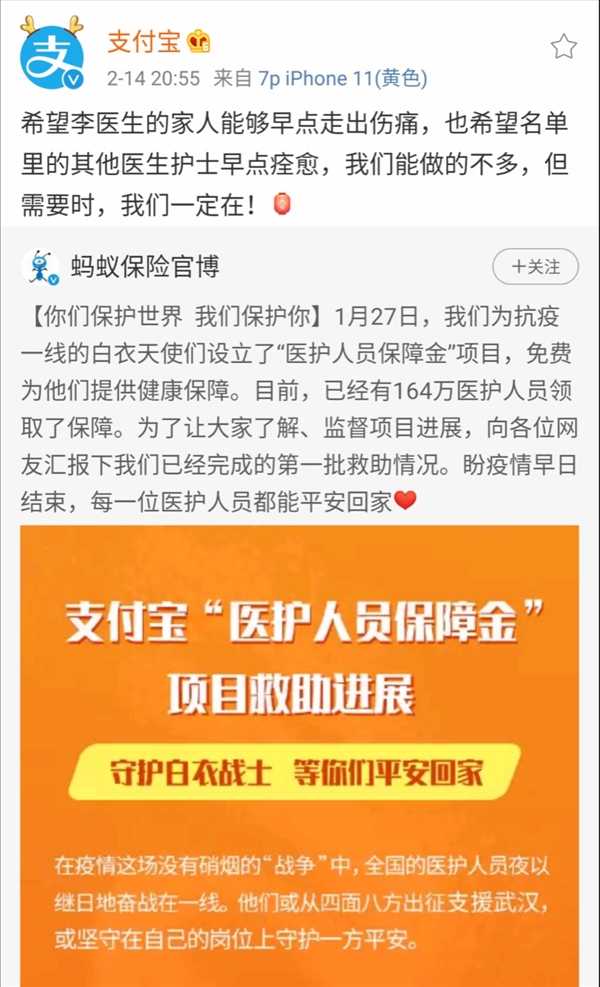Tap the 7p iPhone 11(黄色) source link
600x987 pixels.
342,79
